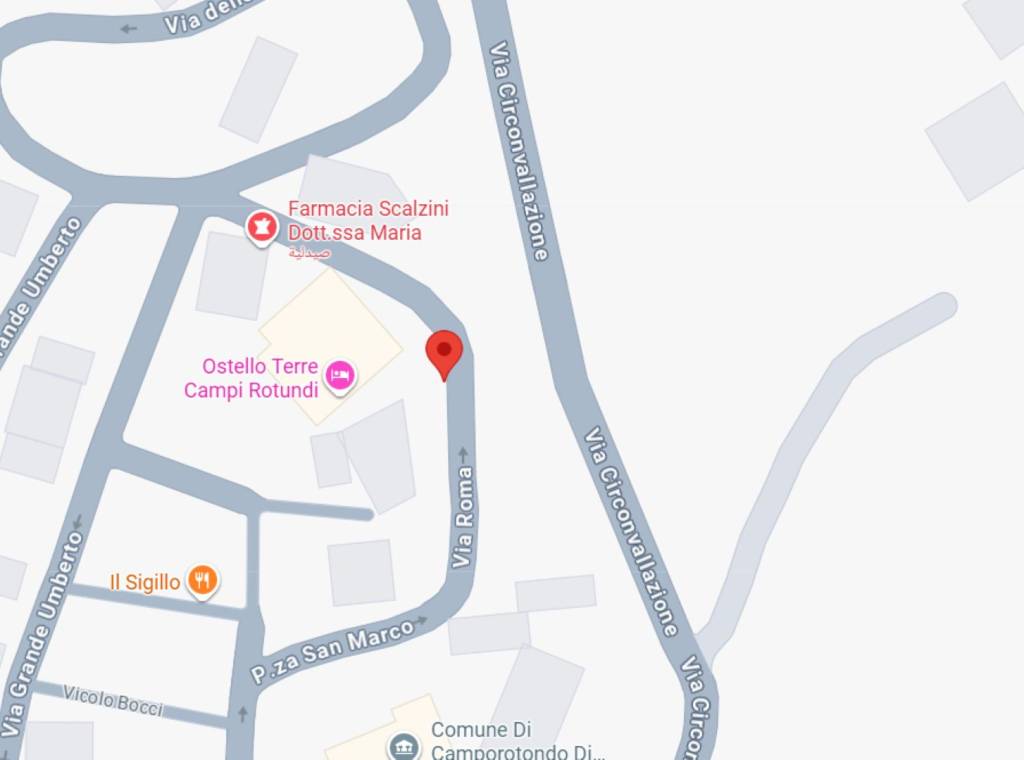Screen dimensions: 1024x760
Task: Select the Ostello Terre Campi Rotundi lodging pin
Action: coord(340,376)
